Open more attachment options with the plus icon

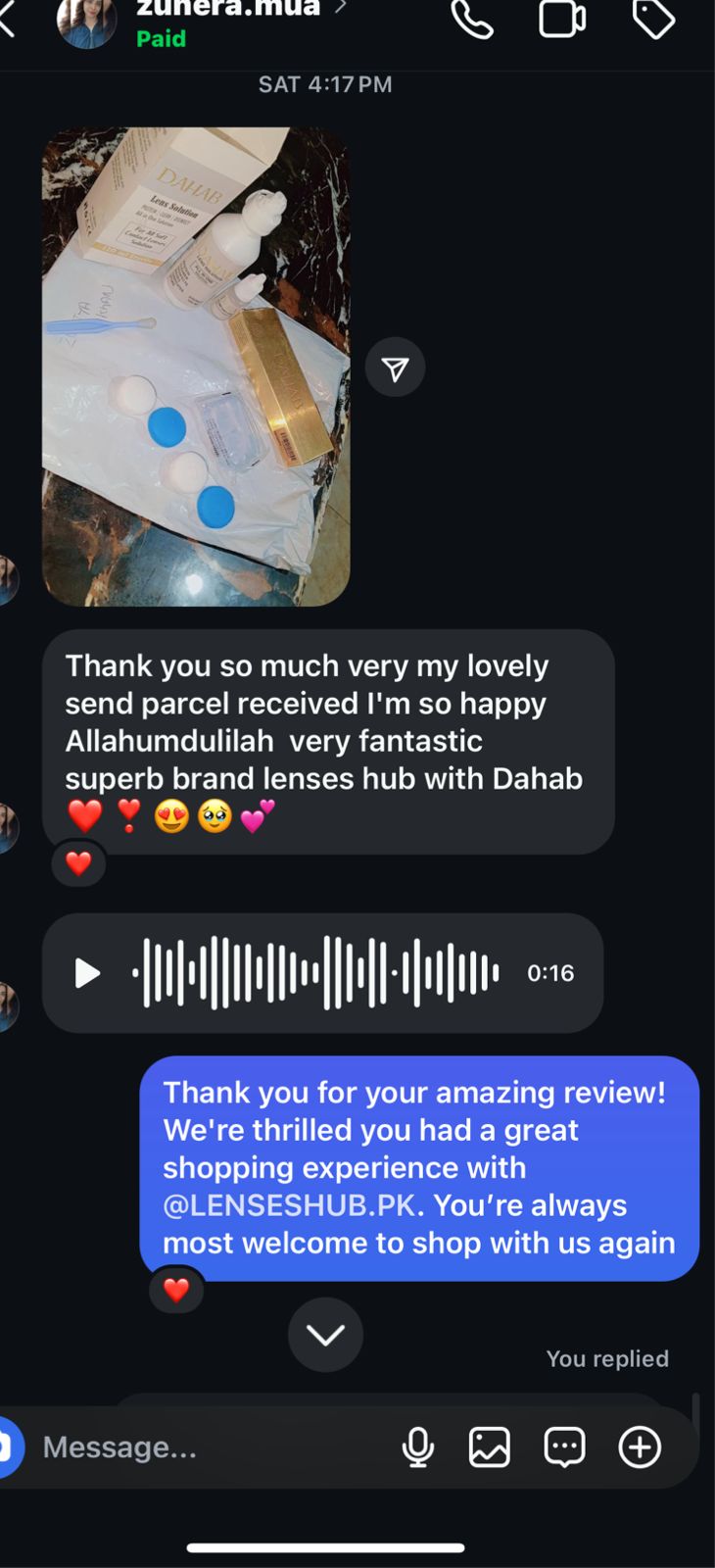click(x=639, y=1446)
